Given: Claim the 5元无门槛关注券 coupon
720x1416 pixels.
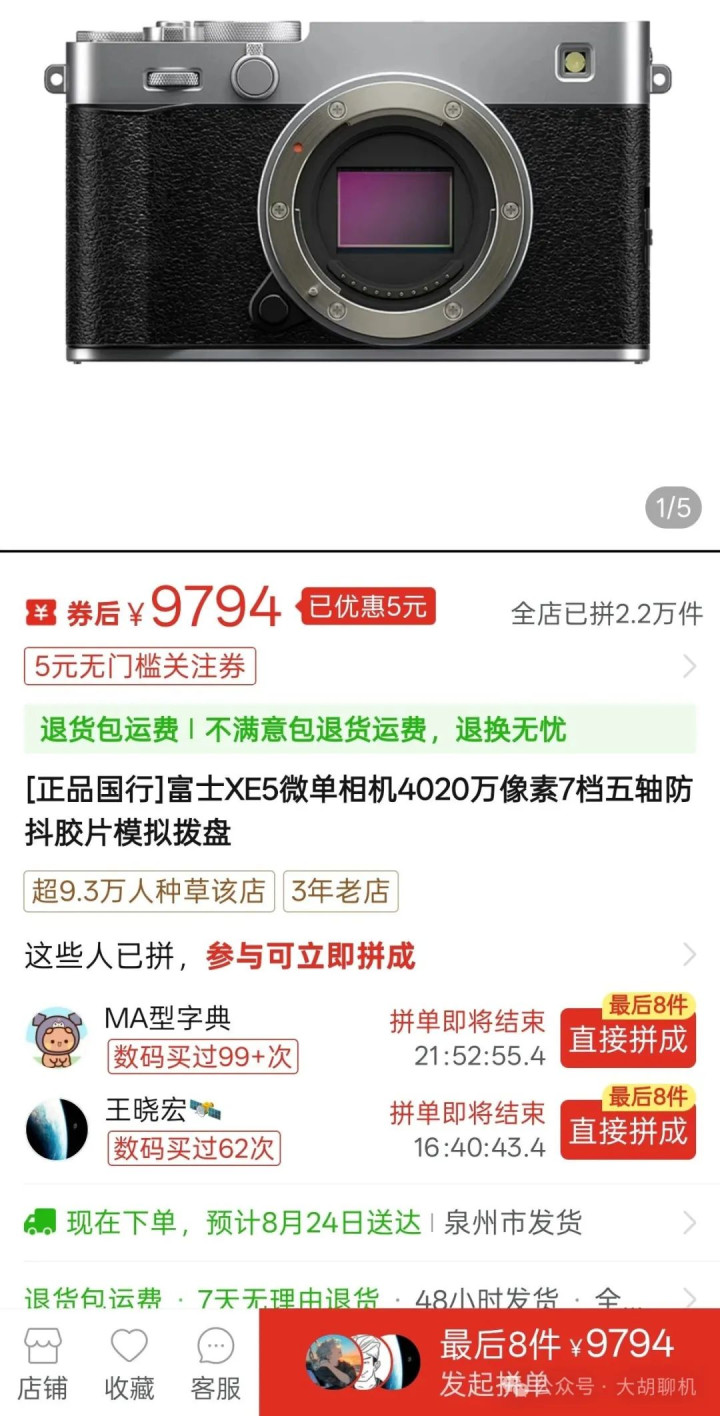Looking at the screenshot, I should click(140, 667).
